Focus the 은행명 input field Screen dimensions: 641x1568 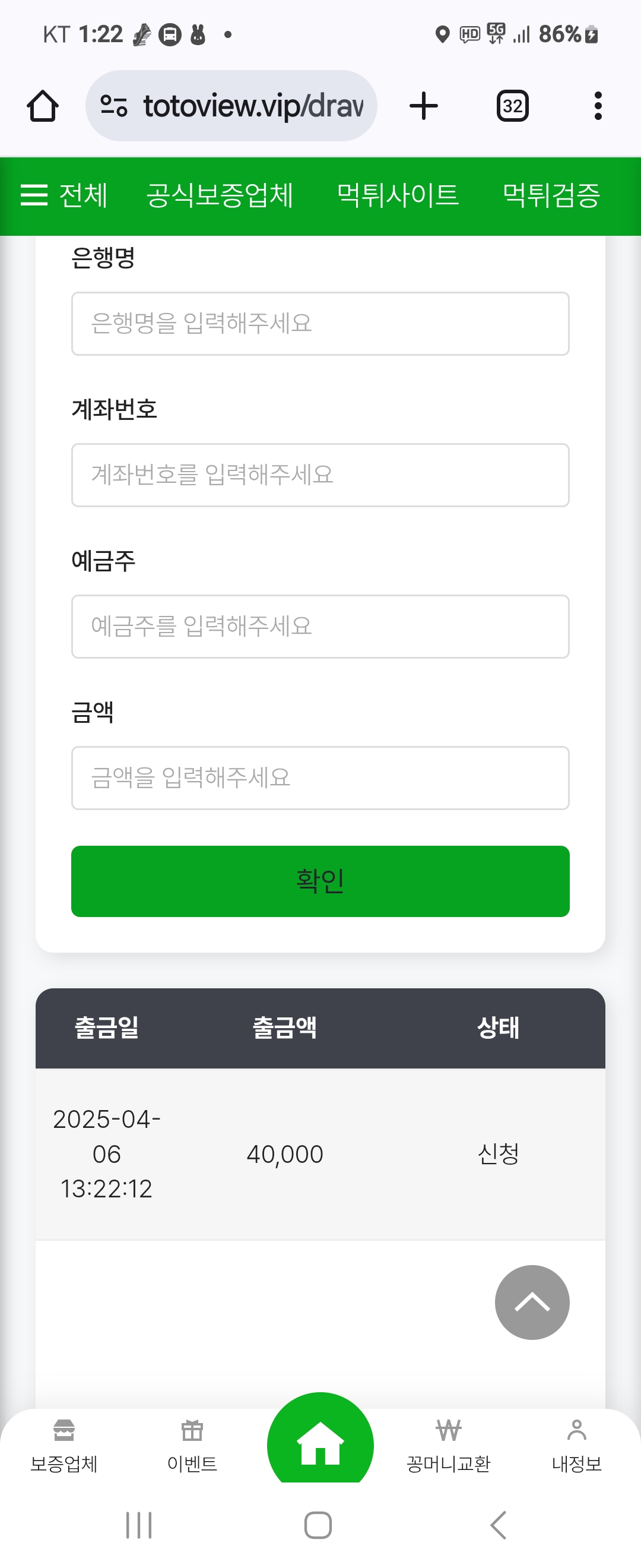point(320,323)
